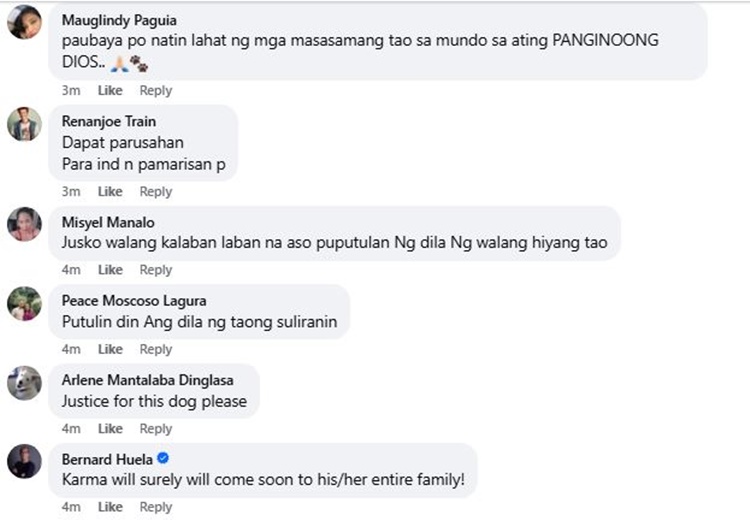Like Misyel Manalo's comment
This screenshot has width=750, height=520.
(x=110, y=270)
